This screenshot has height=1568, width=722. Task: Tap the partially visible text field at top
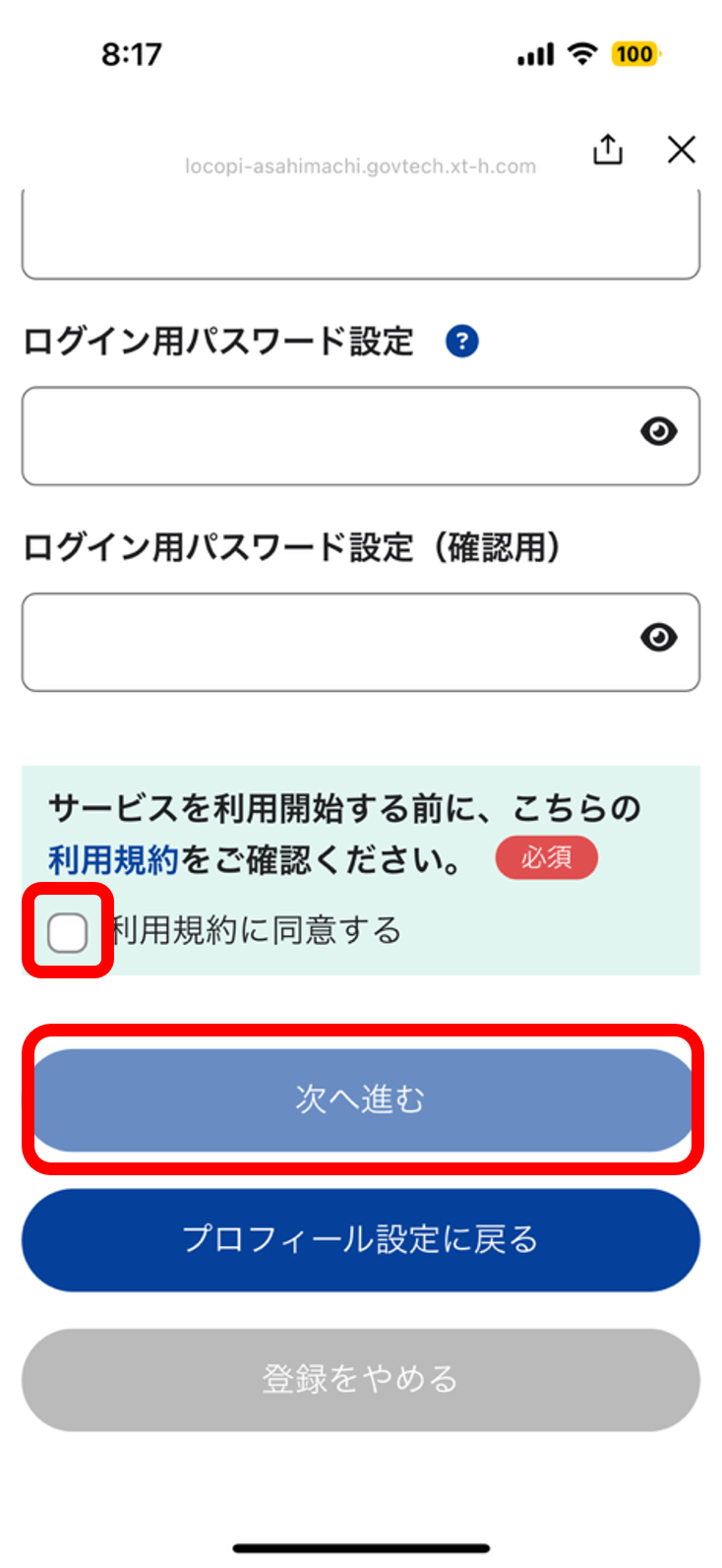361,234
